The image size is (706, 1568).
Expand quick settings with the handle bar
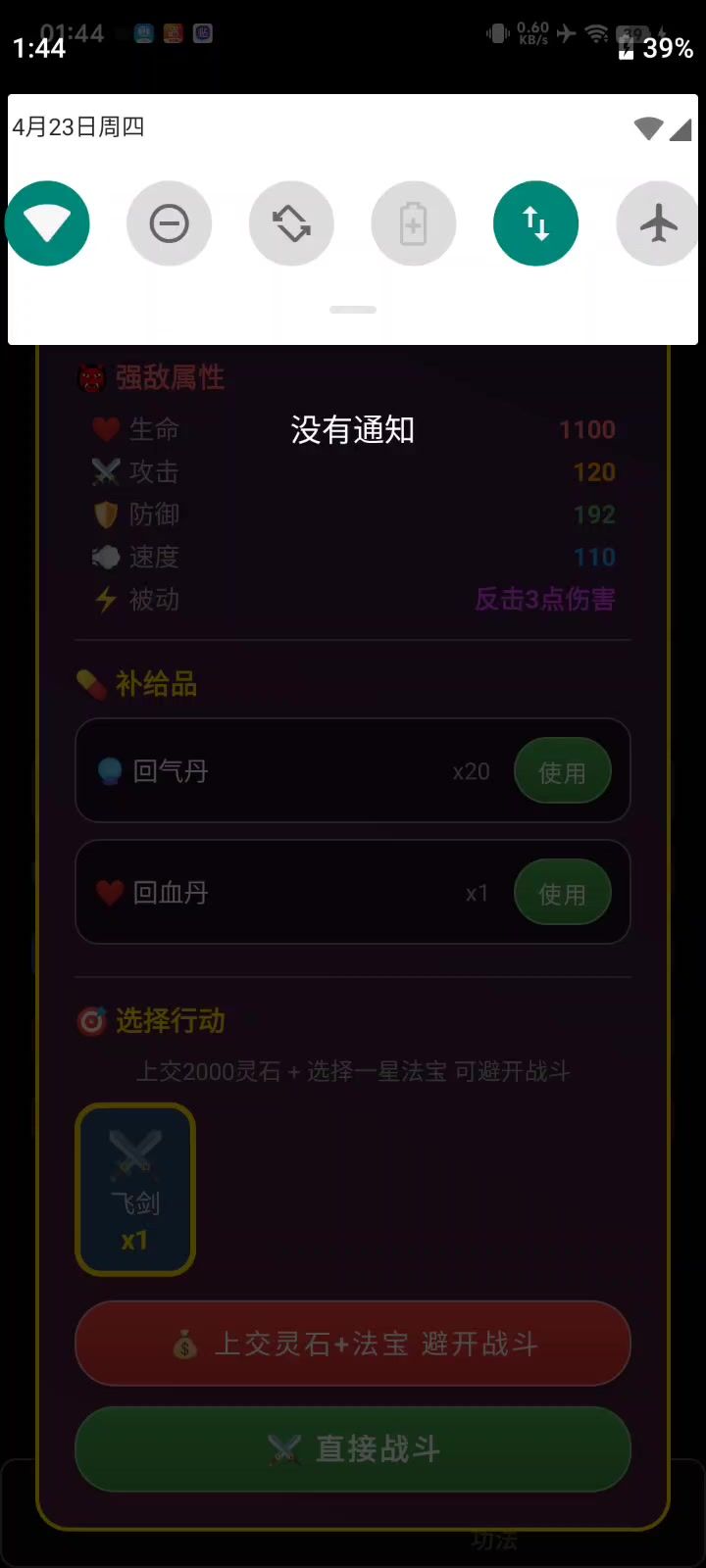353,310
